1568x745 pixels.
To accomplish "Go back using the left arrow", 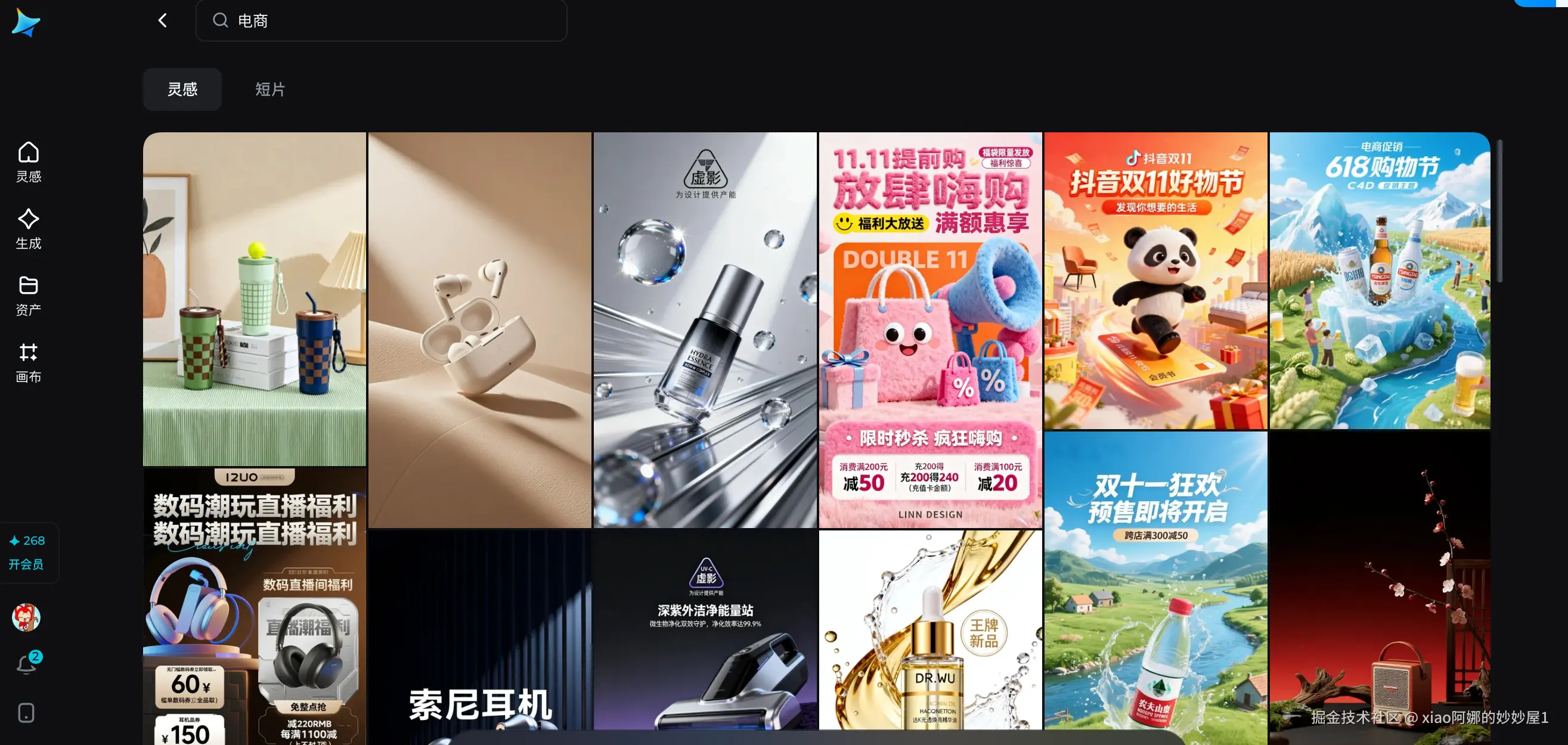I will click(163, 21).
